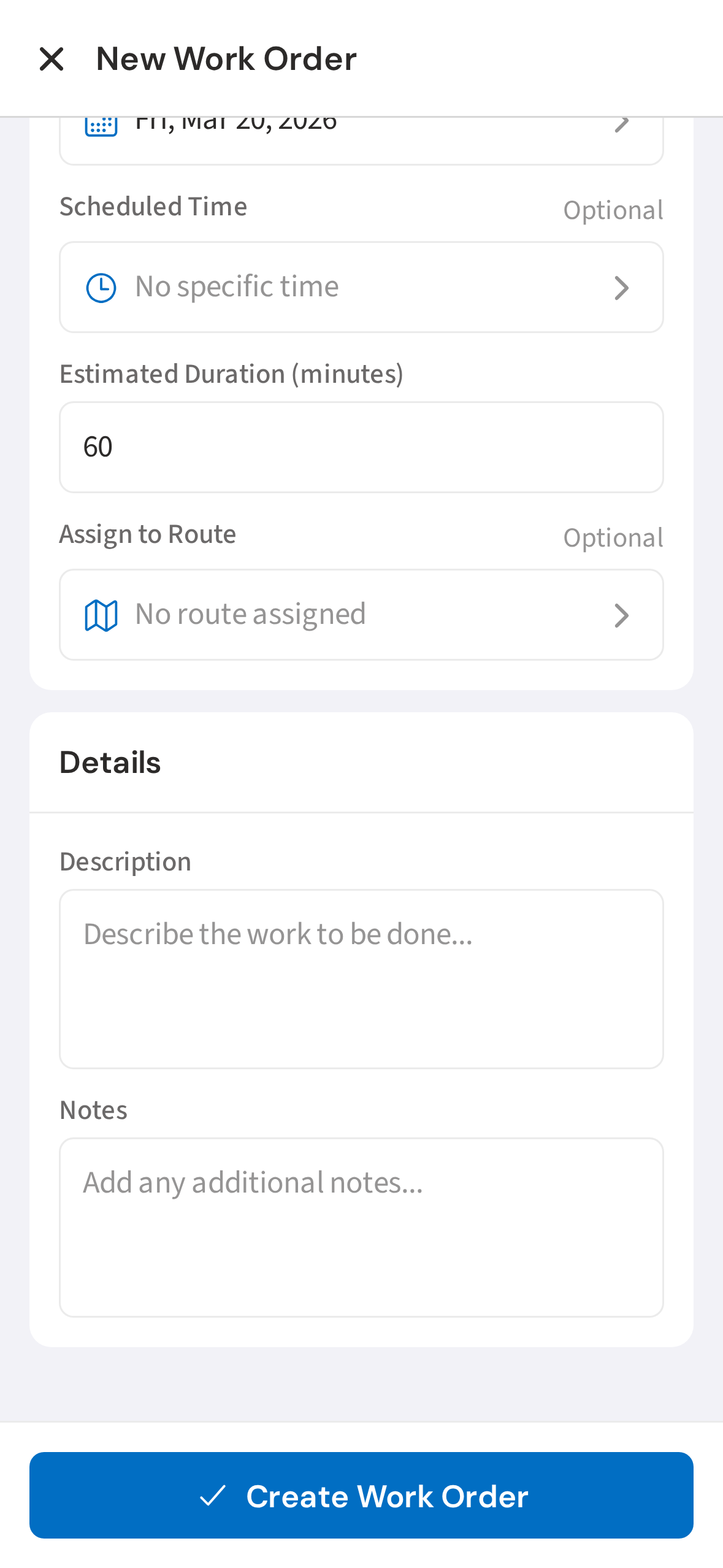Open the Scheduled Time selector chevron
Screen dimensions: 723x1568
tap(622, 288)
